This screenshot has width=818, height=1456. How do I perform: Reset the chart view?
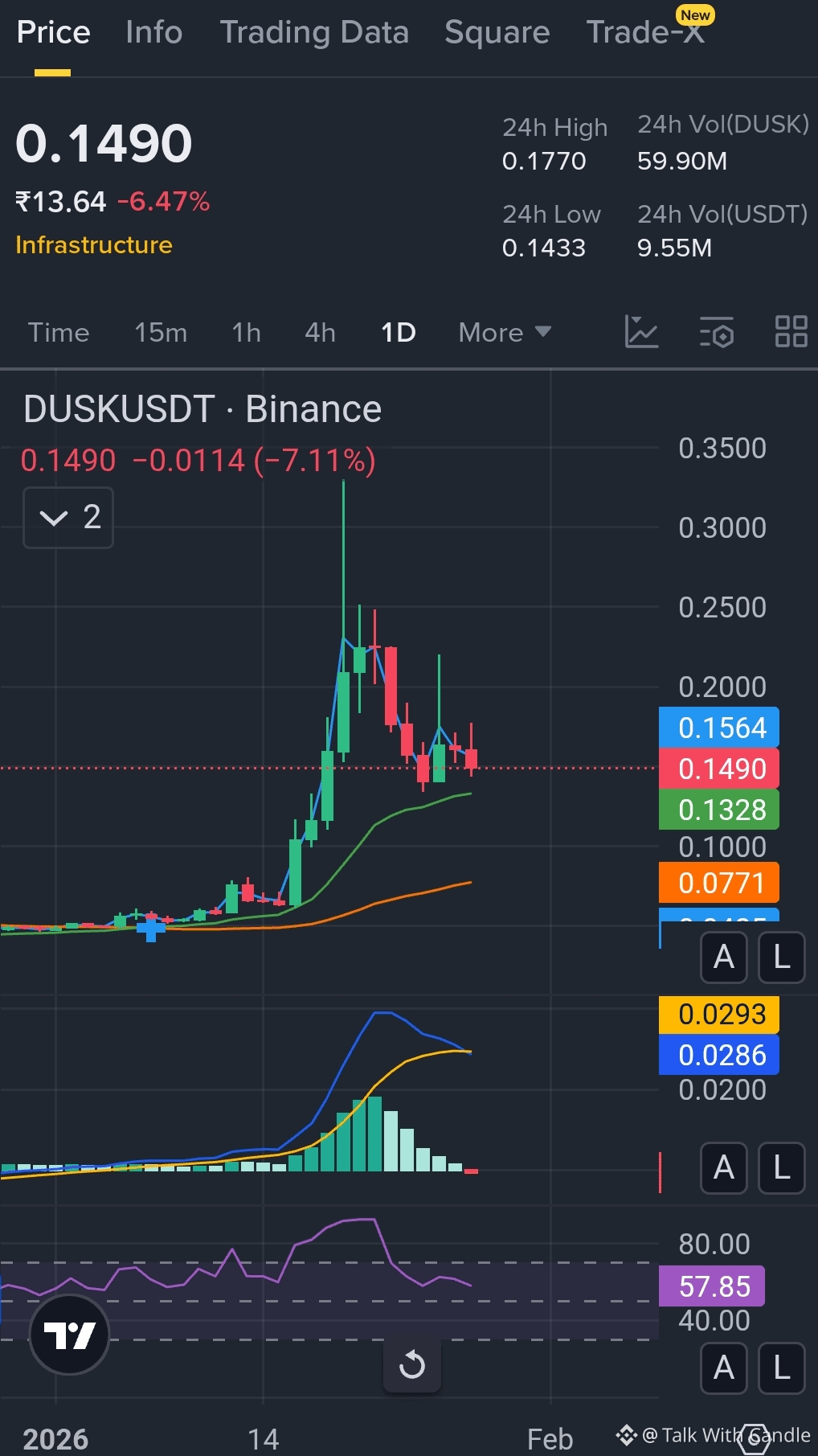coord(411,1364)
